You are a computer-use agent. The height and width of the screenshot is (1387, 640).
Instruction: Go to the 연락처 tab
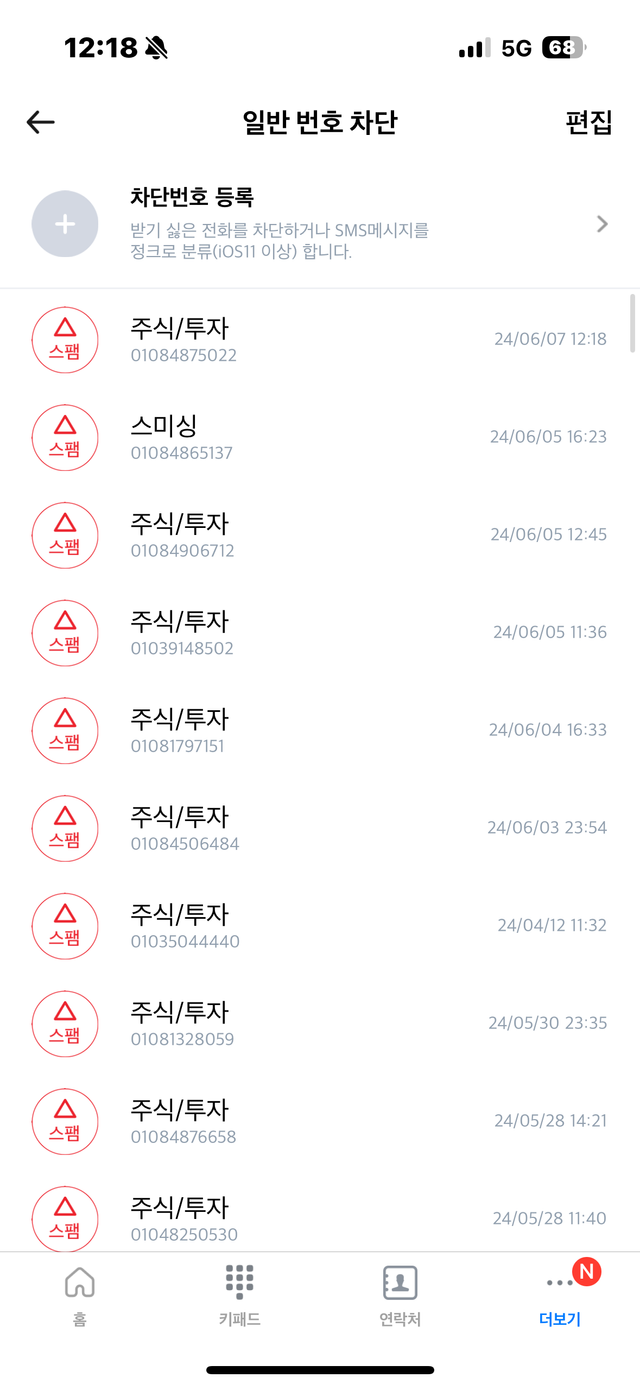400,1295
